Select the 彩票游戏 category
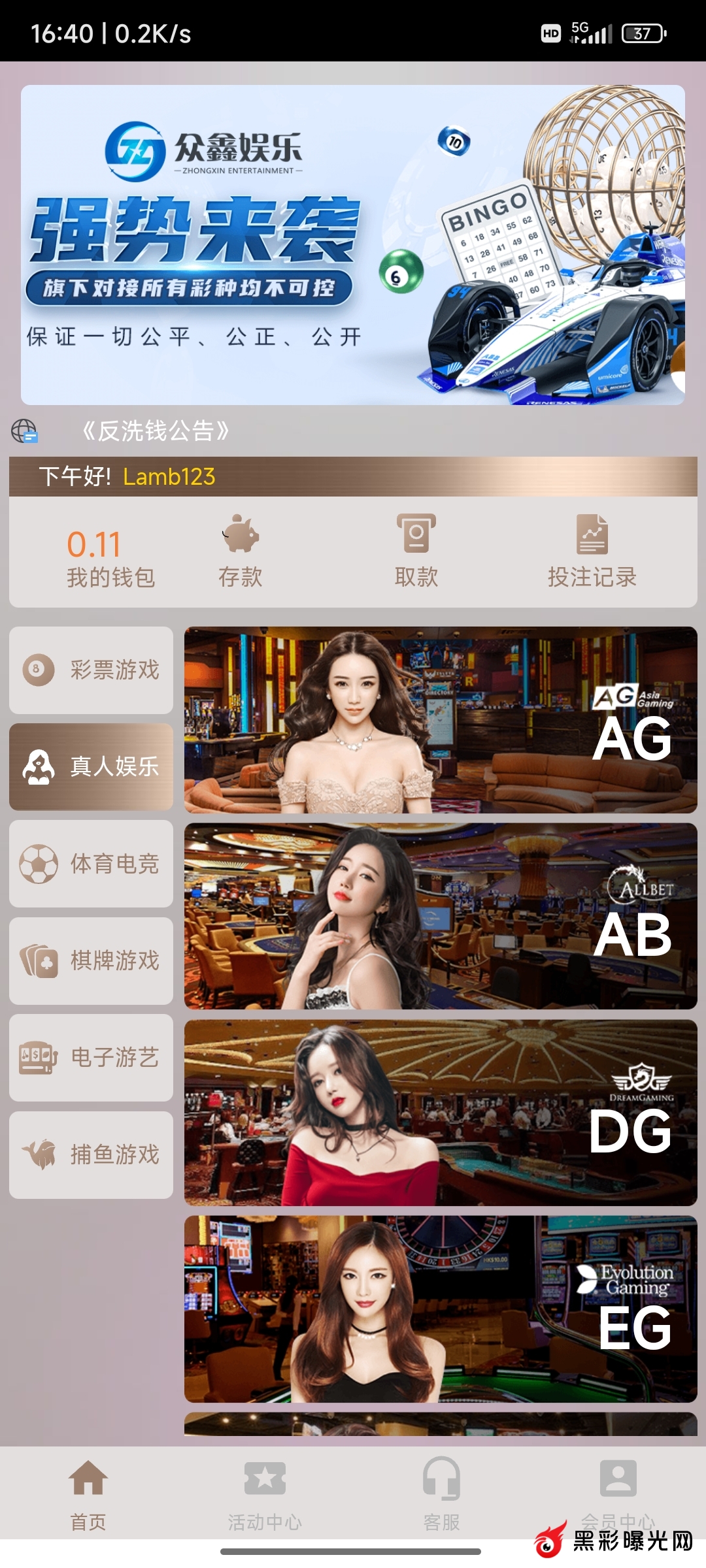The height and width of the screenshot is (1568, 706). tap(92, 670)
